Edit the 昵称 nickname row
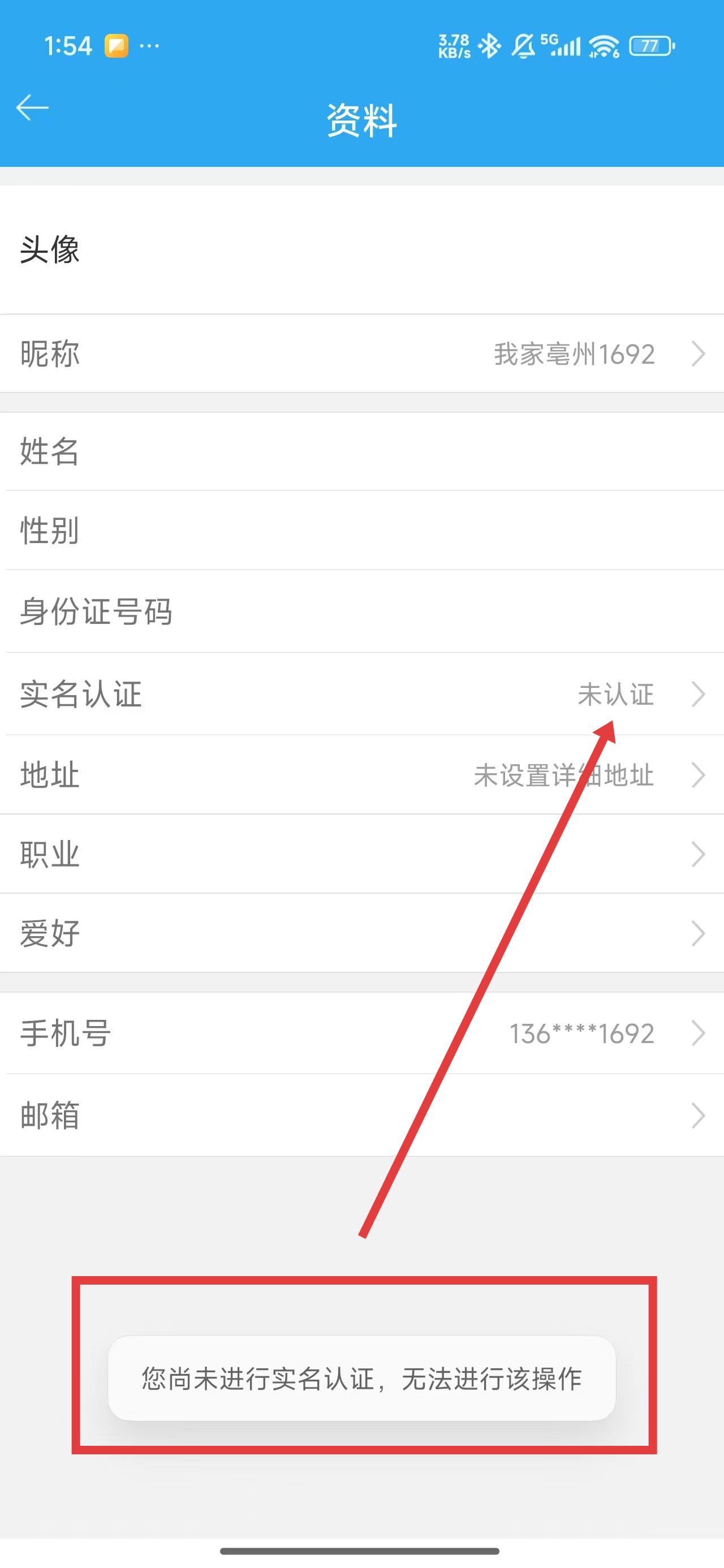 coord(361,354)
